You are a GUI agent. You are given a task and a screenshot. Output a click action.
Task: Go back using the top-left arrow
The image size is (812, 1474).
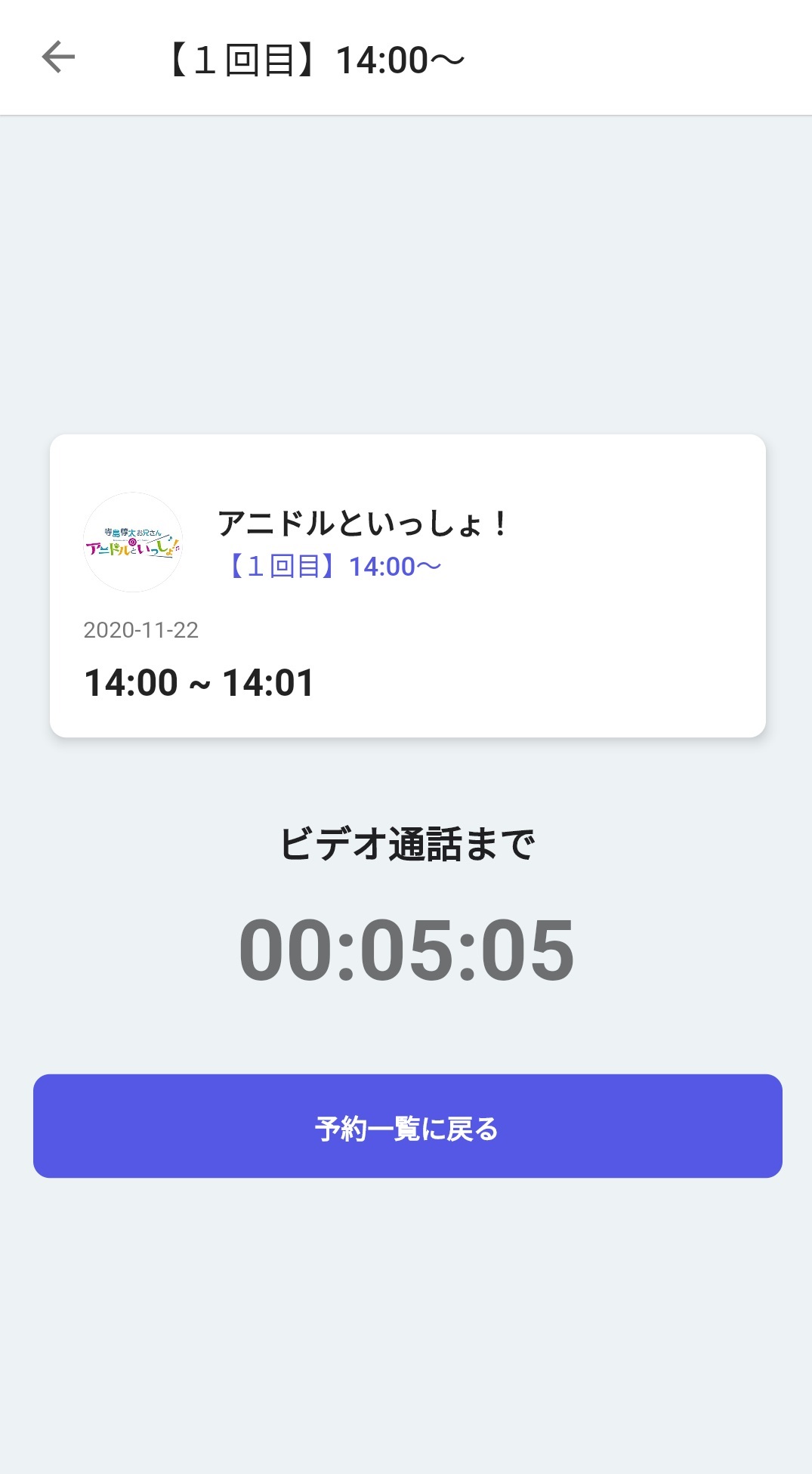tap(58, 57)
